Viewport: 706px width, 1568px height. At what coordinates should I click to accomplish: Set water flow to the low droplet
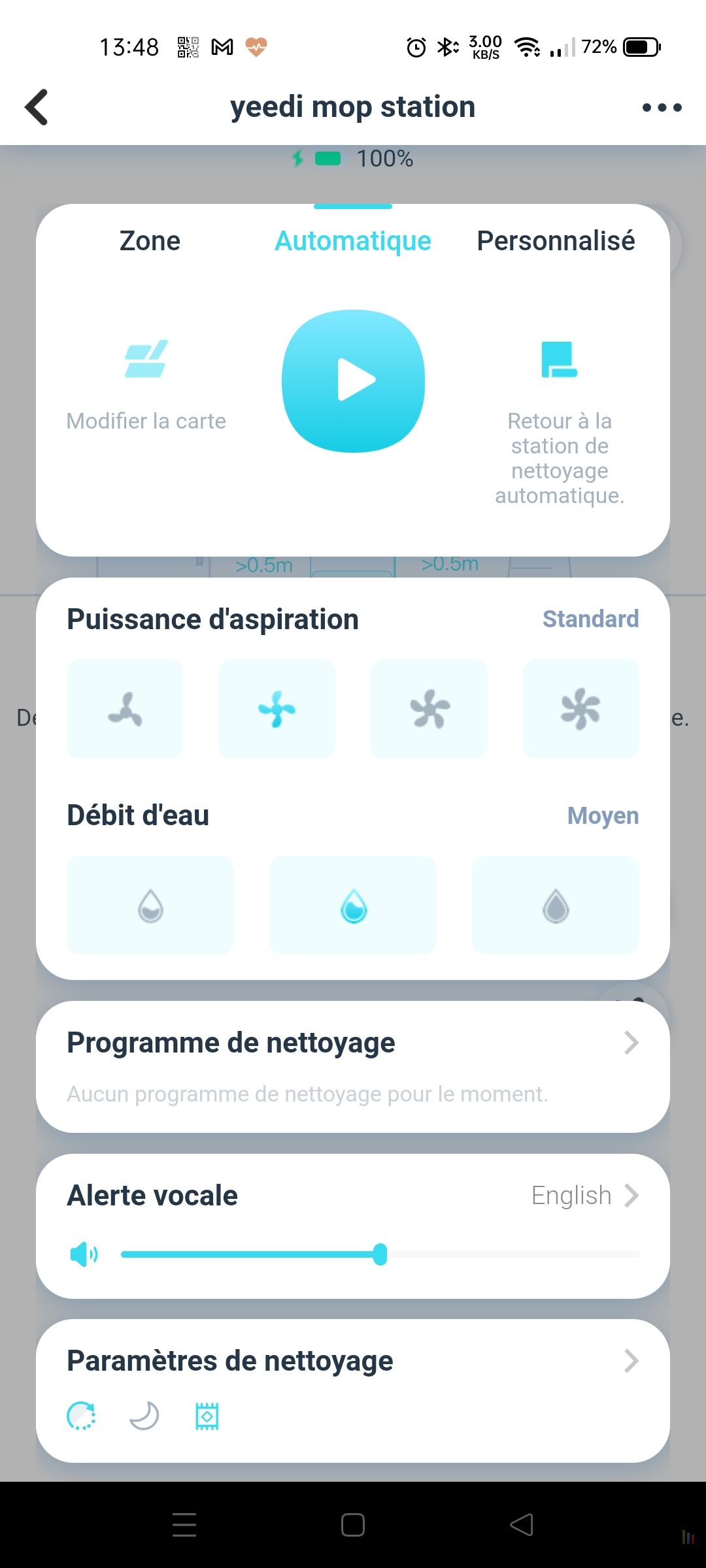point(150,906)
